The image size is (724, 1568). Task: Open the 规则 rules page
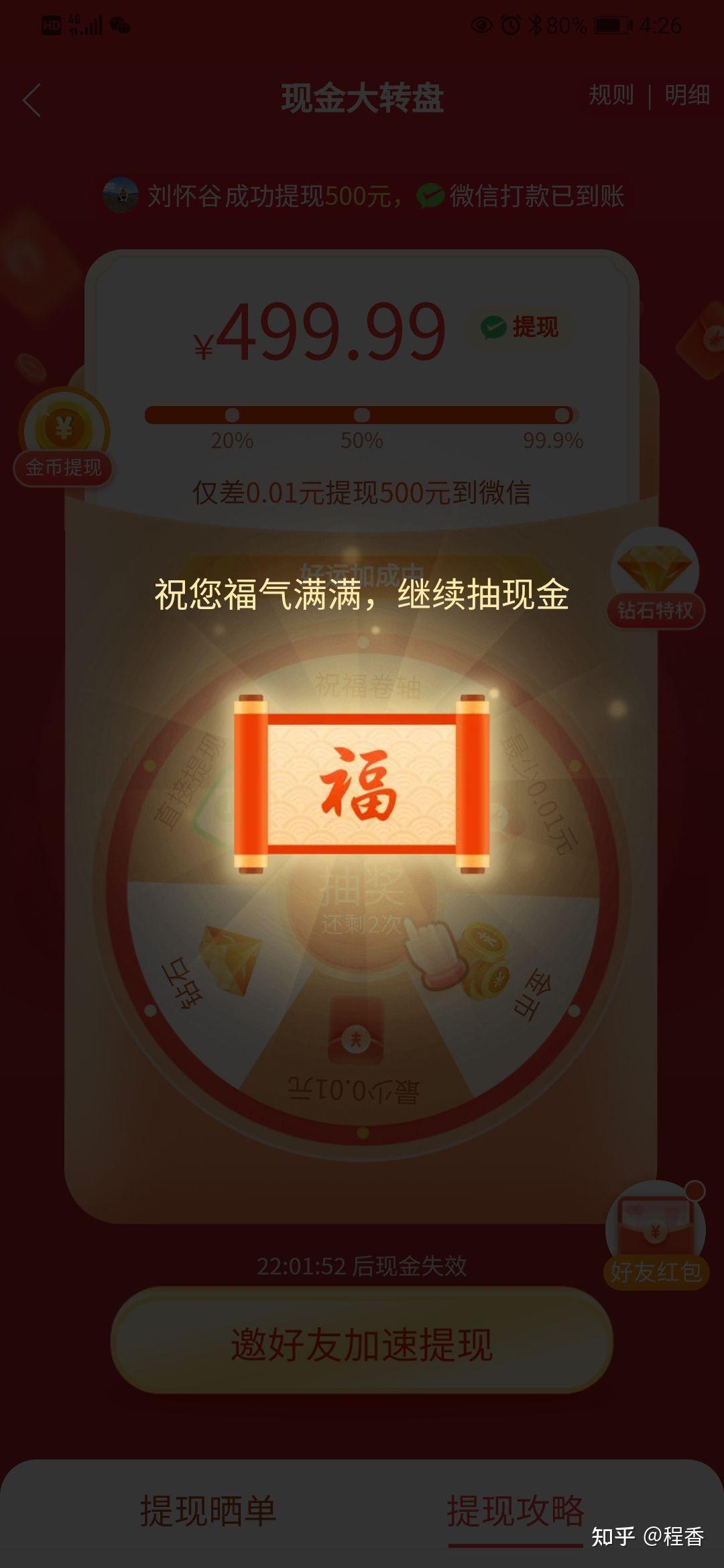coord(611,95)
